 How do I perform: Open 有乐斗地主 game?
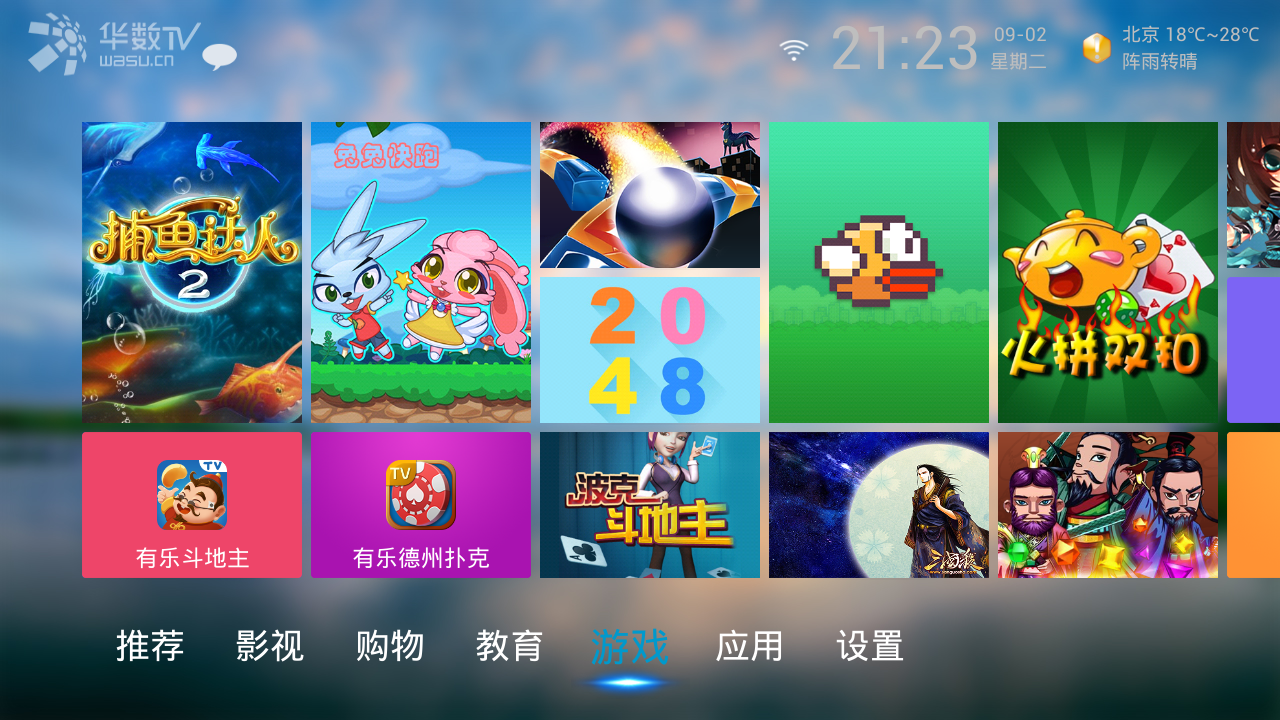tap(192, 505)
